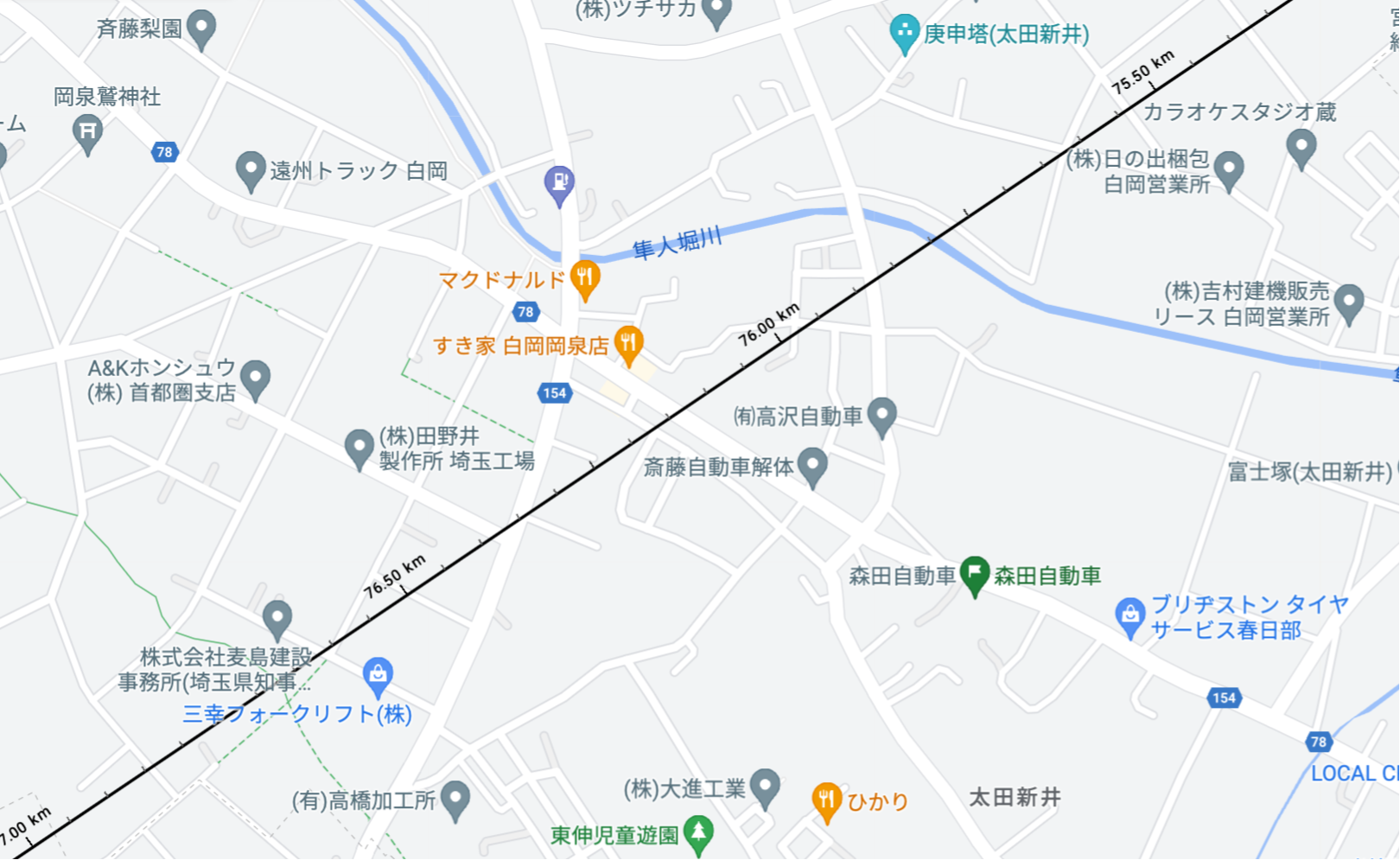Open the gas station marker

click(x=559, y=183)
